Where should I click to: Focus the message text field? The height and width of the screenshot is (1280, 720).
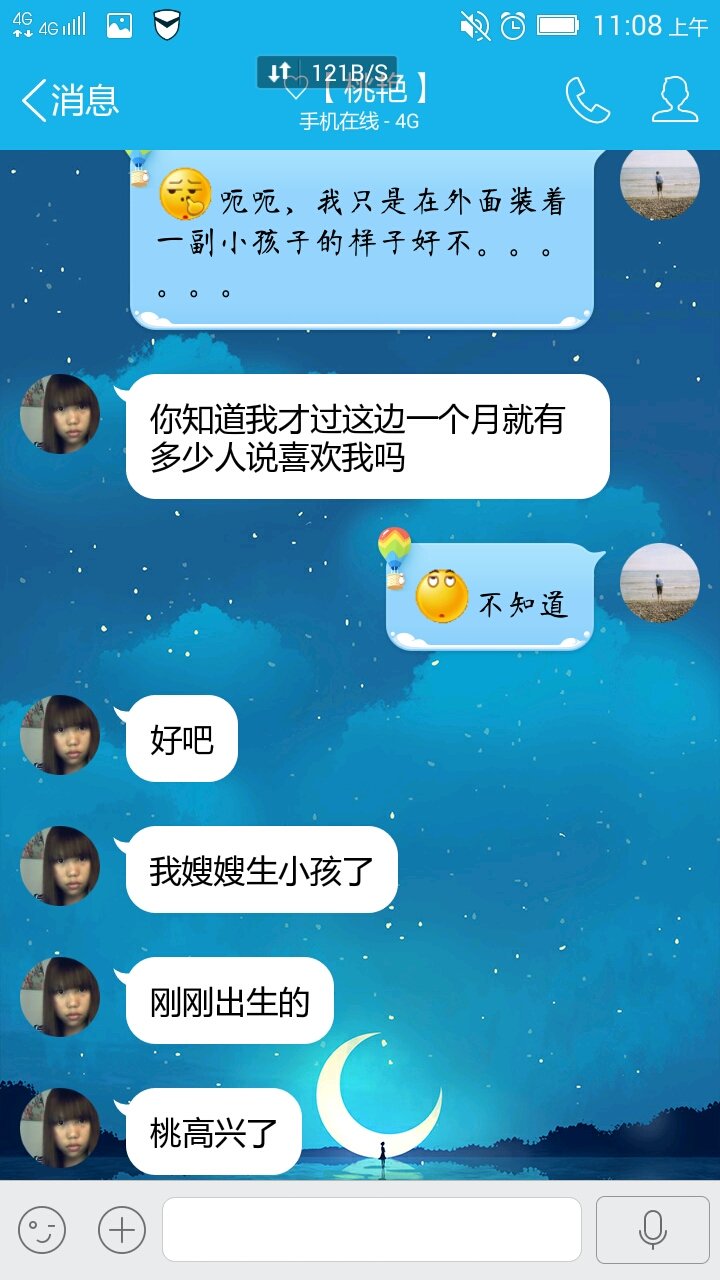point(371,1229)
